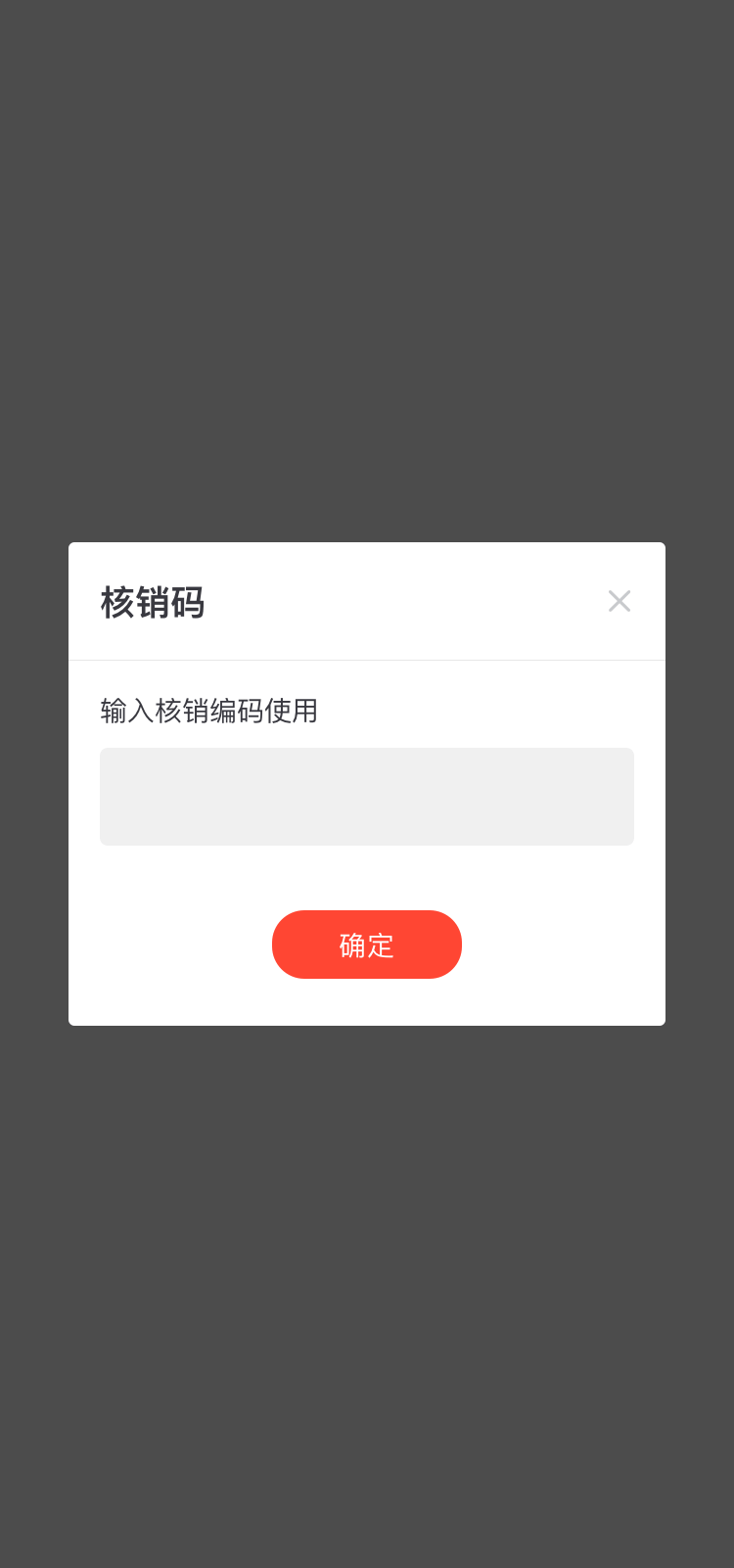Focus the 核销编码 input field

click(x=367, y=797)
